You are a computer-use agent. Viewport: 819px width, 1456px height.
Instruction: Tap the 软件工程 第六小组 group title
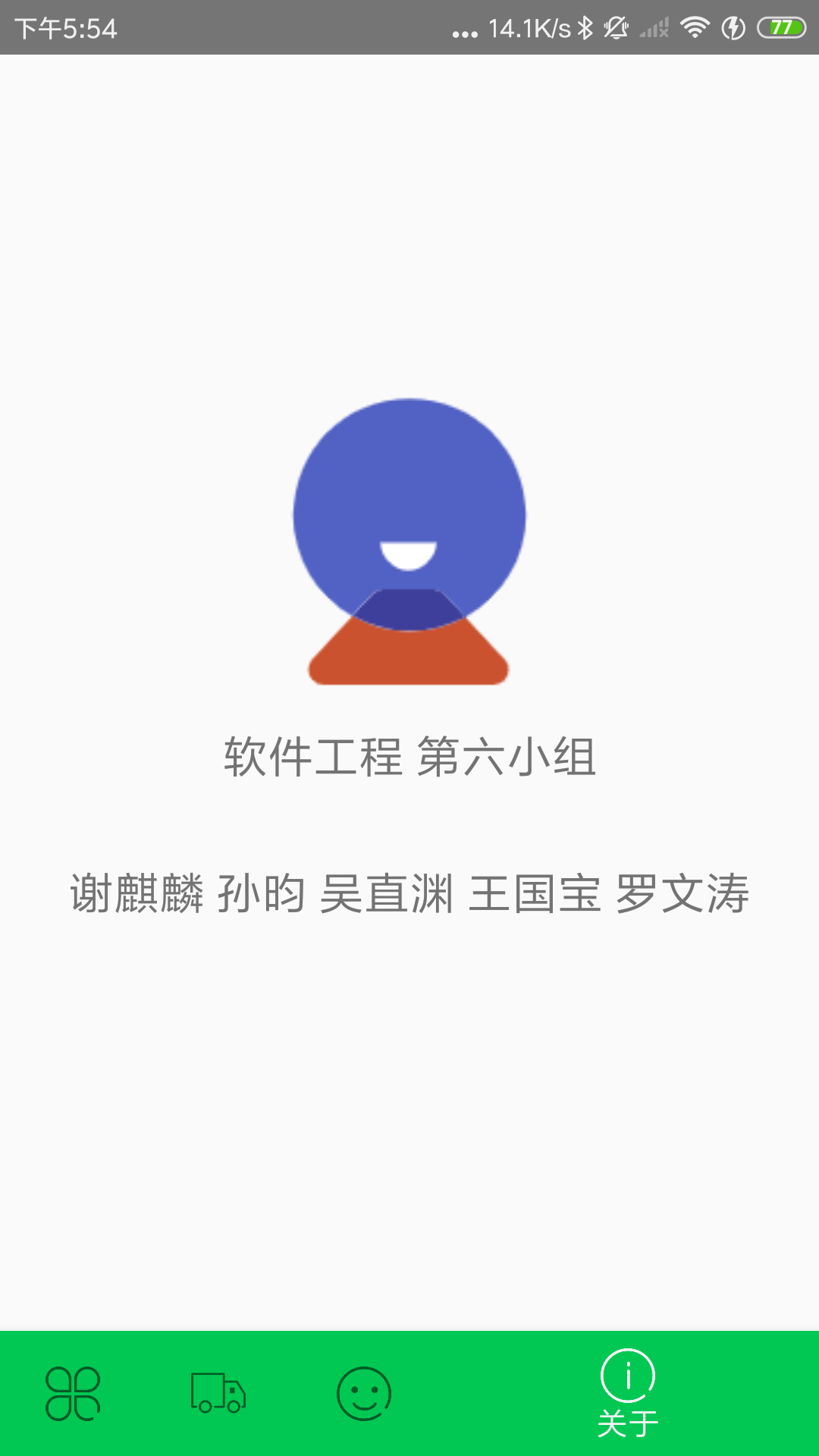click(409, 756)
